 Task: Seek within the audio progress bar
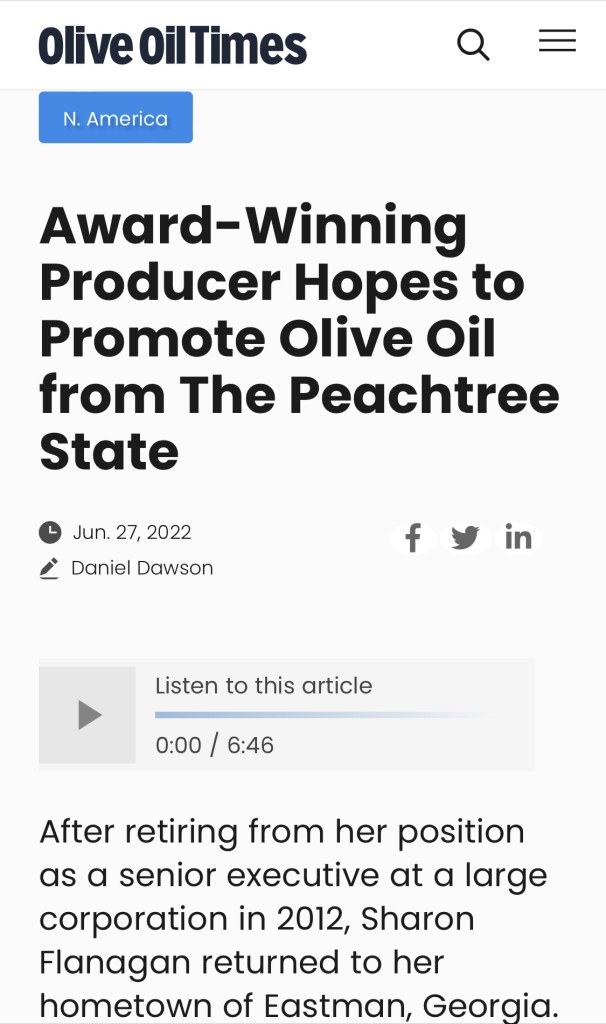tap(318, 715)
